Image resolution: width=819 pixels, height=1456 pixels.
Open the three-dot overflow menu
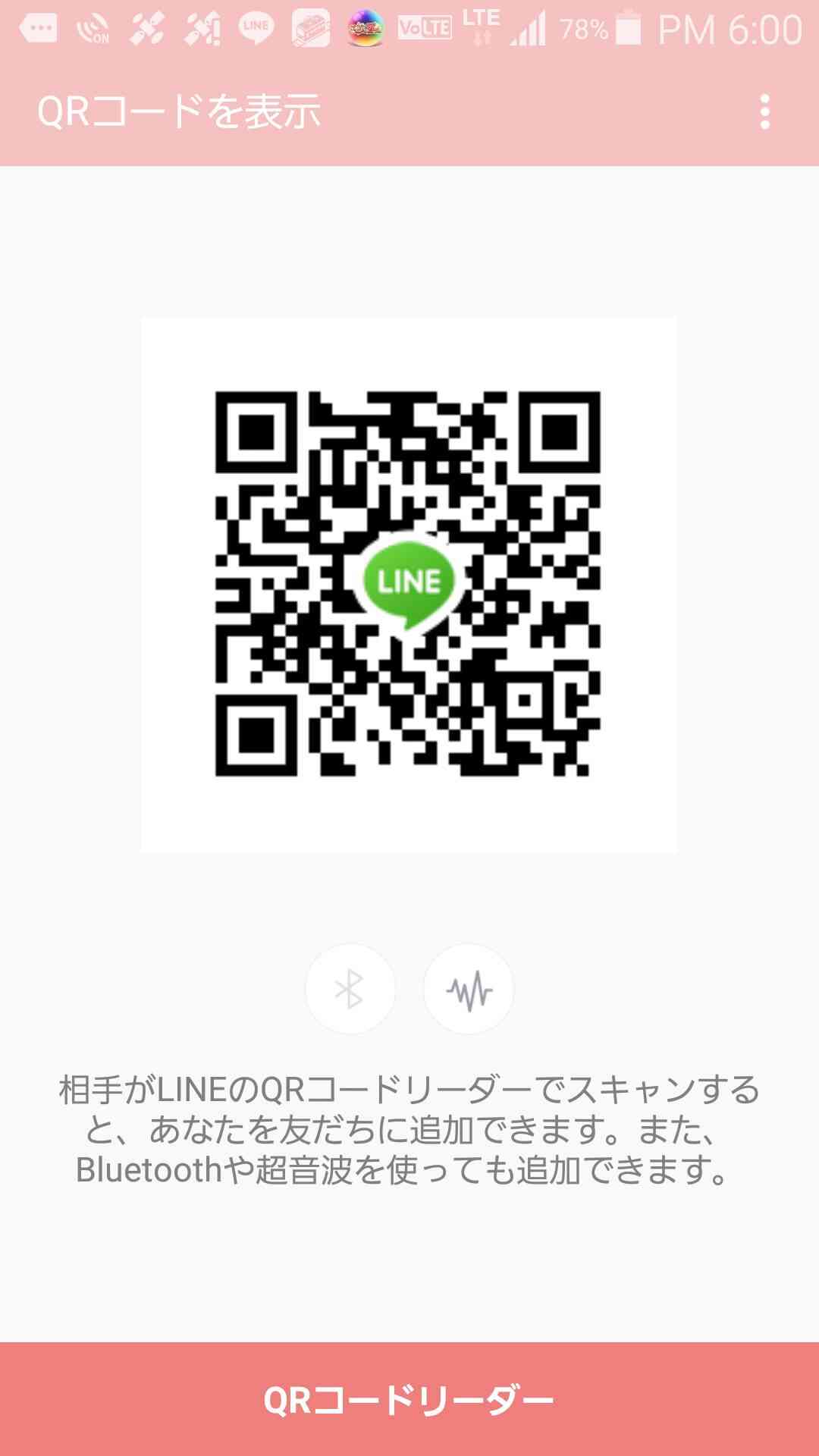764,112
